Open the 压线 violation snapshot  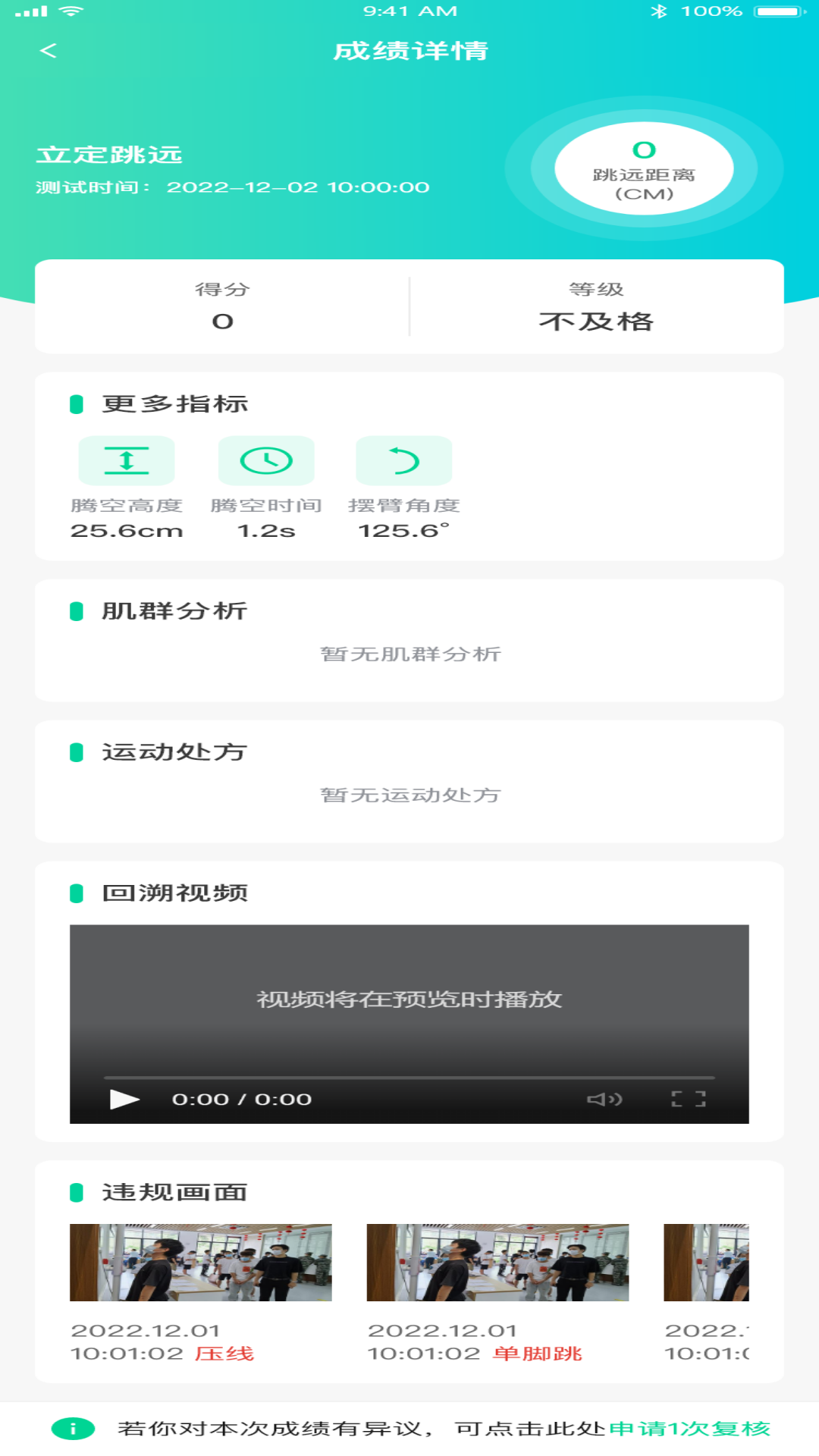(200, 1263)
